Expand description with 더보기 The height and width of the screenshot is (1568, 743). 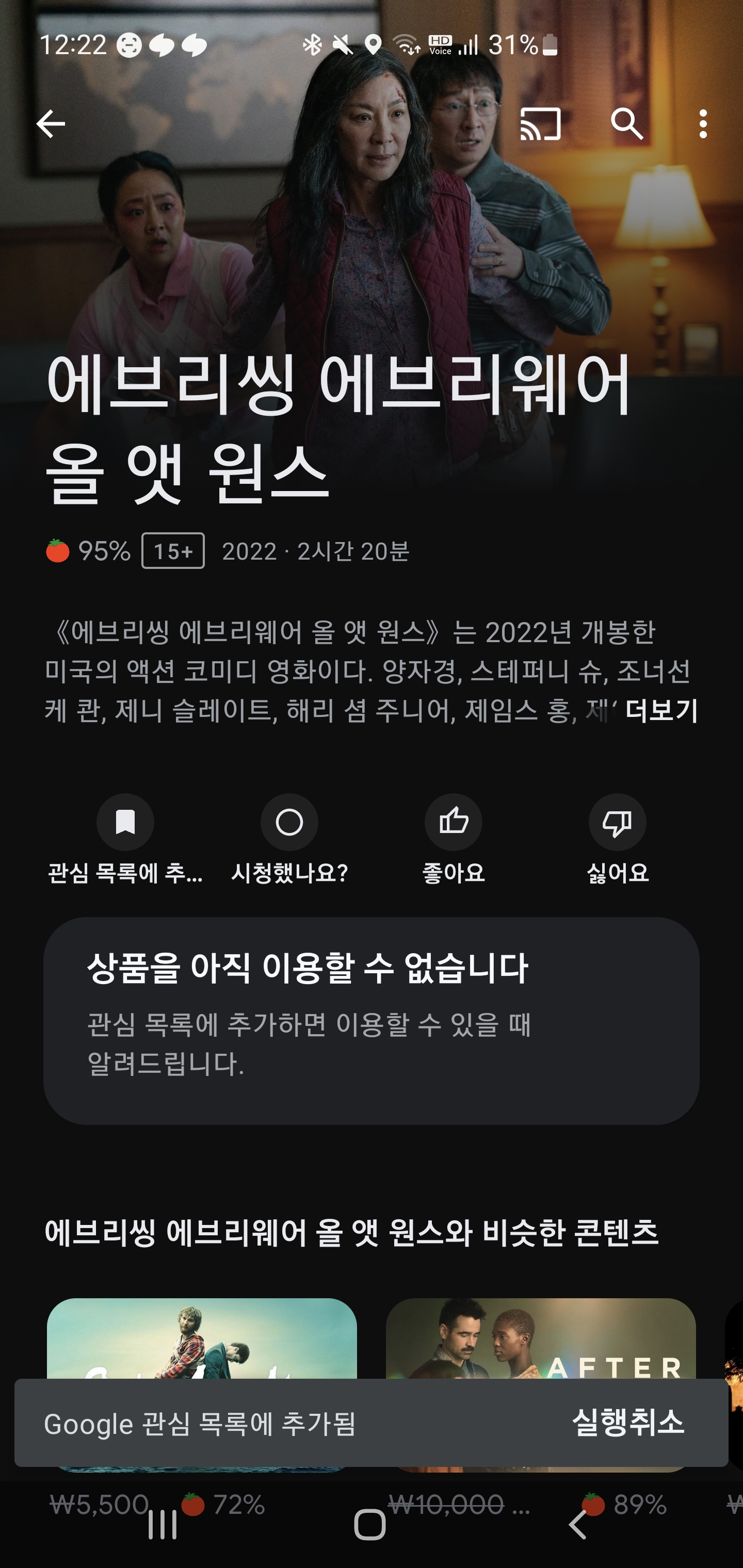tap(661, 710)
